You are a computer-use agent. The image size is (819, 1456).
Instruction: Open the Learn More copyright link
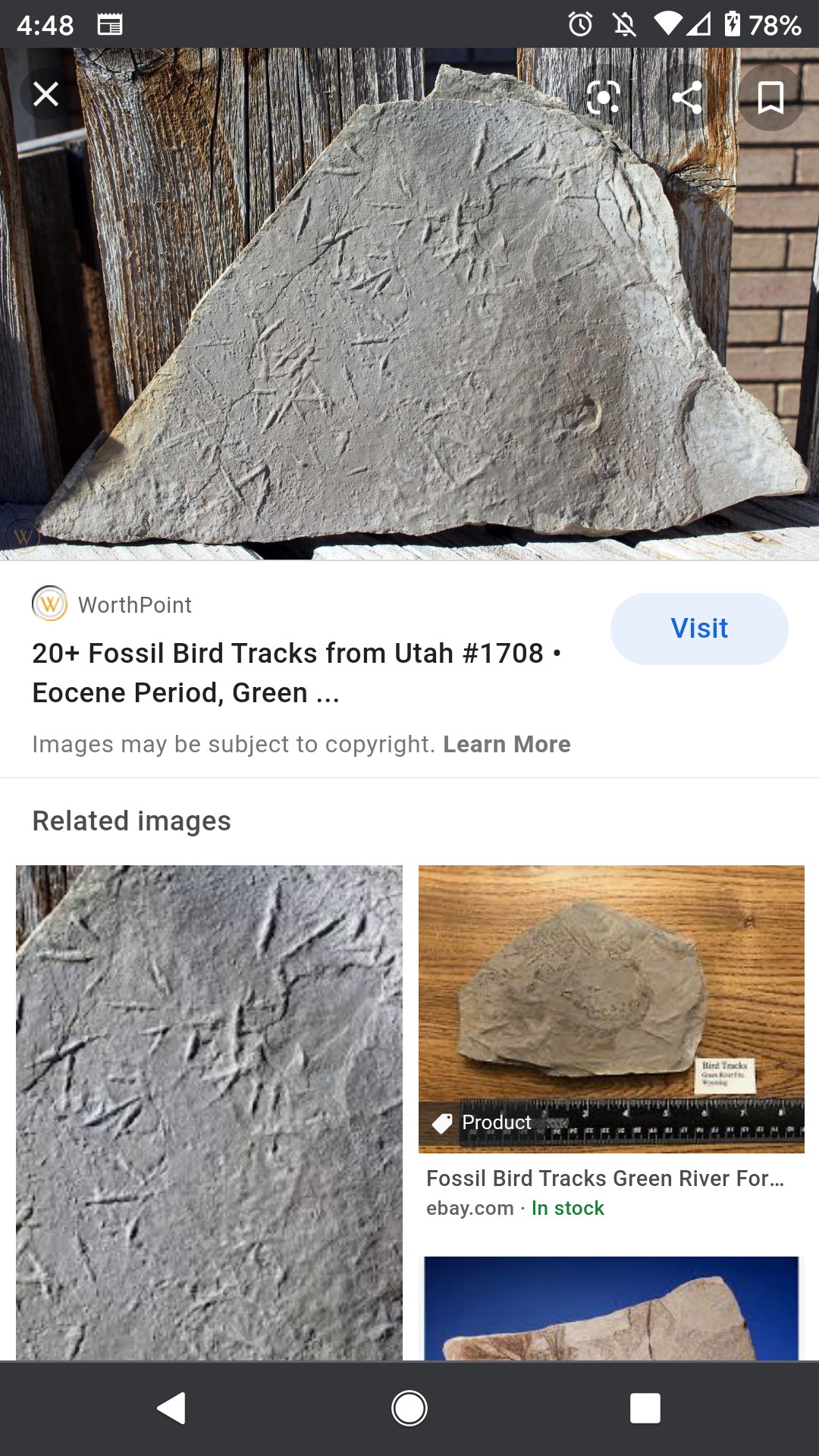pyautogui.click(x=507, y=744)
